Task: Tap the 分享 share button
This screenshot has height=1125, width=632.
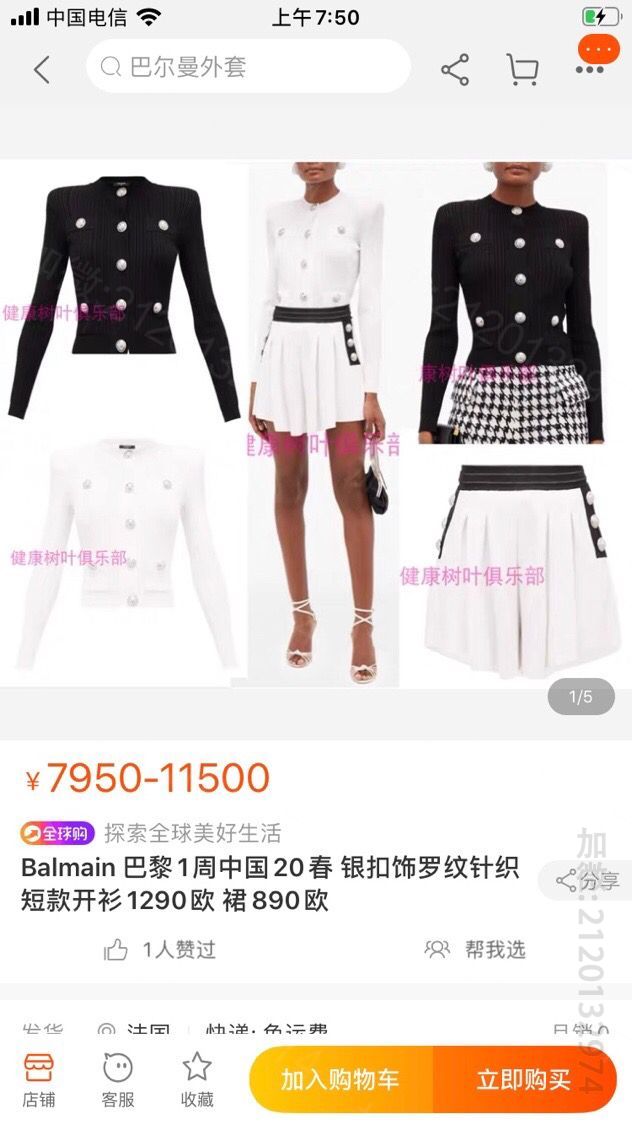Action: tap(588, 880)
